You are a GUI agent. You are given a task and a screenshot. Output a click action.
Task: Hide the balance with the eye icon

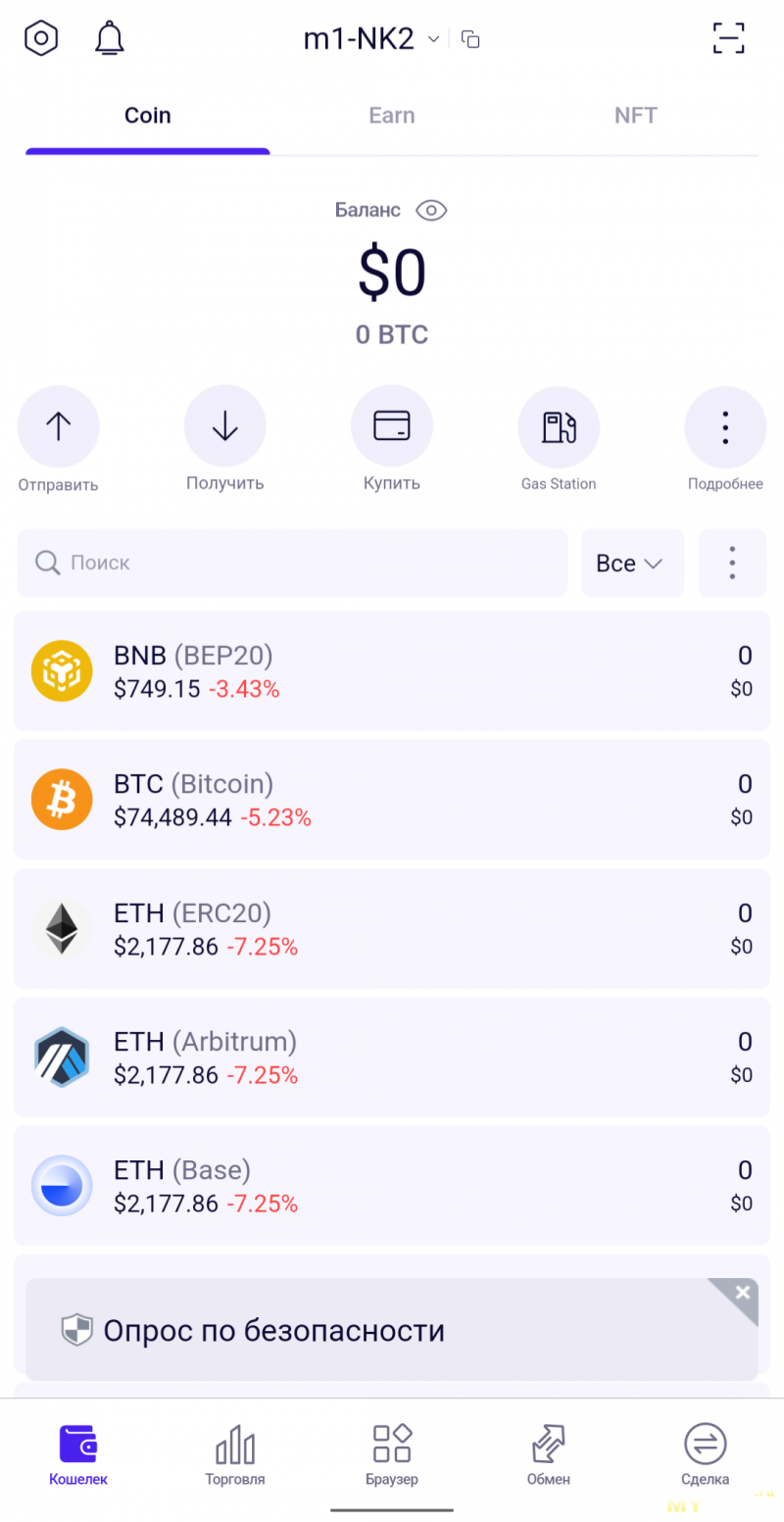[431, 211]
